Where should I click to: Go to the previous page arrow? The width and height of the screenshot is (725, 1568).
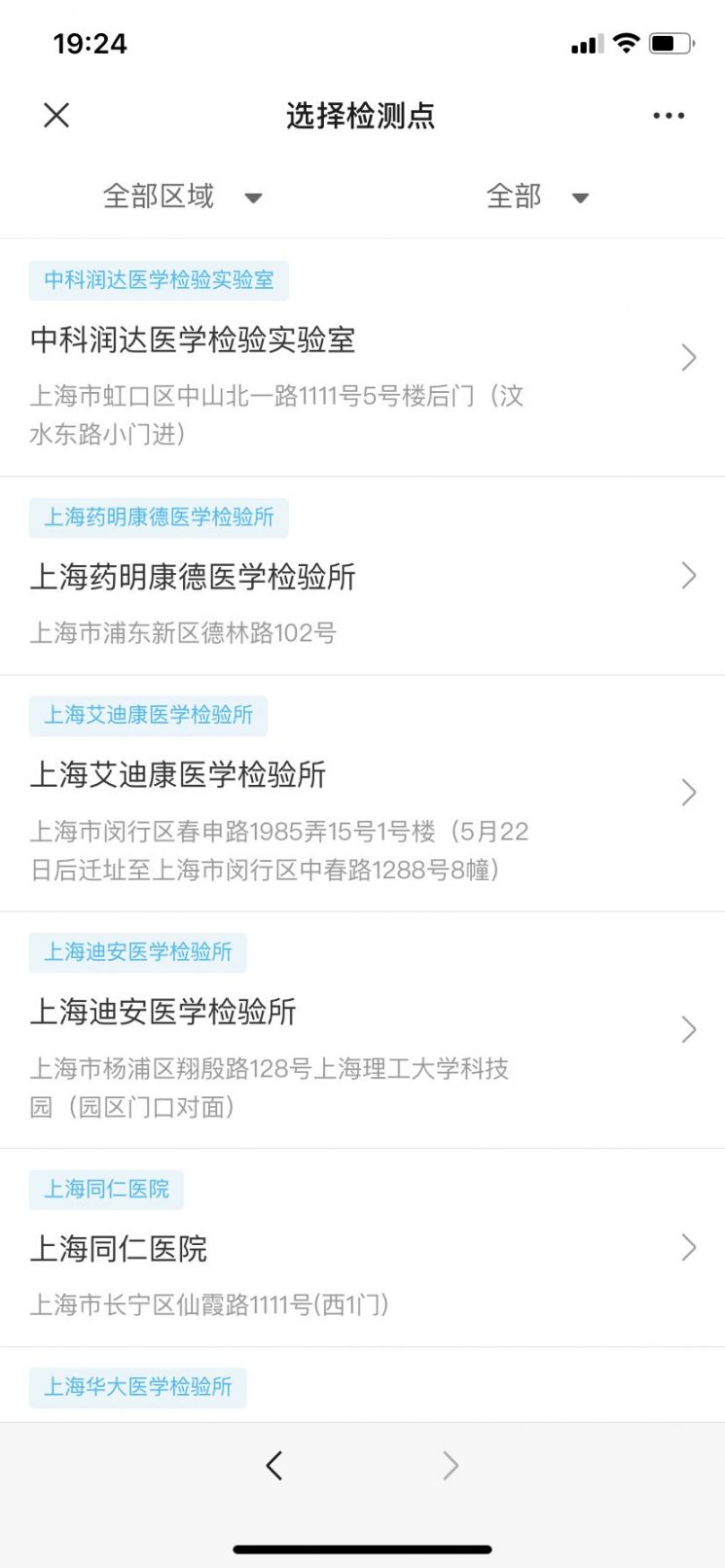[273, 1465]
